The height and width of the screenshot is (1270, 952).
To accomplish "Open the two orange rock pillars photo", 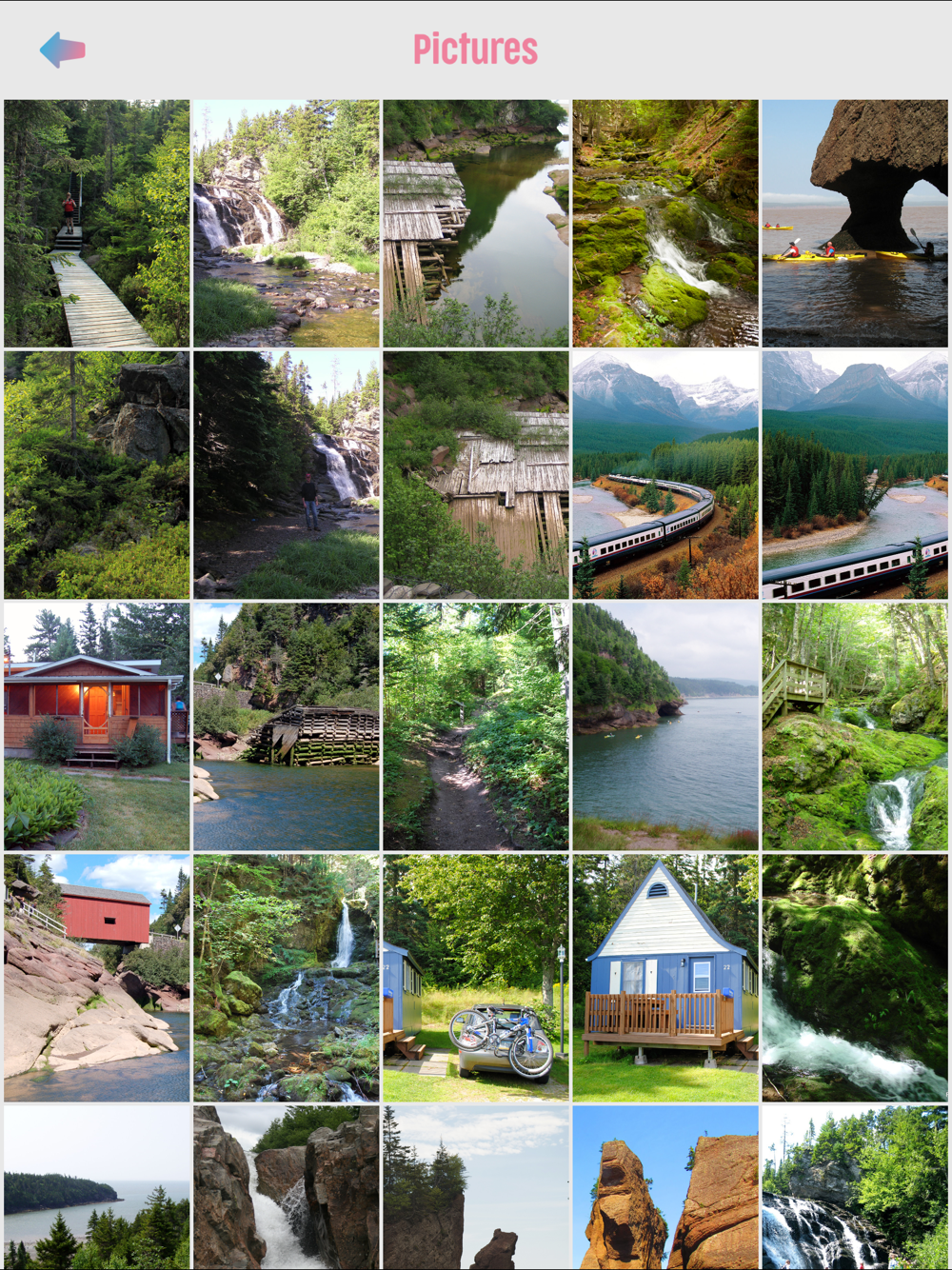I will (665, 1187).
